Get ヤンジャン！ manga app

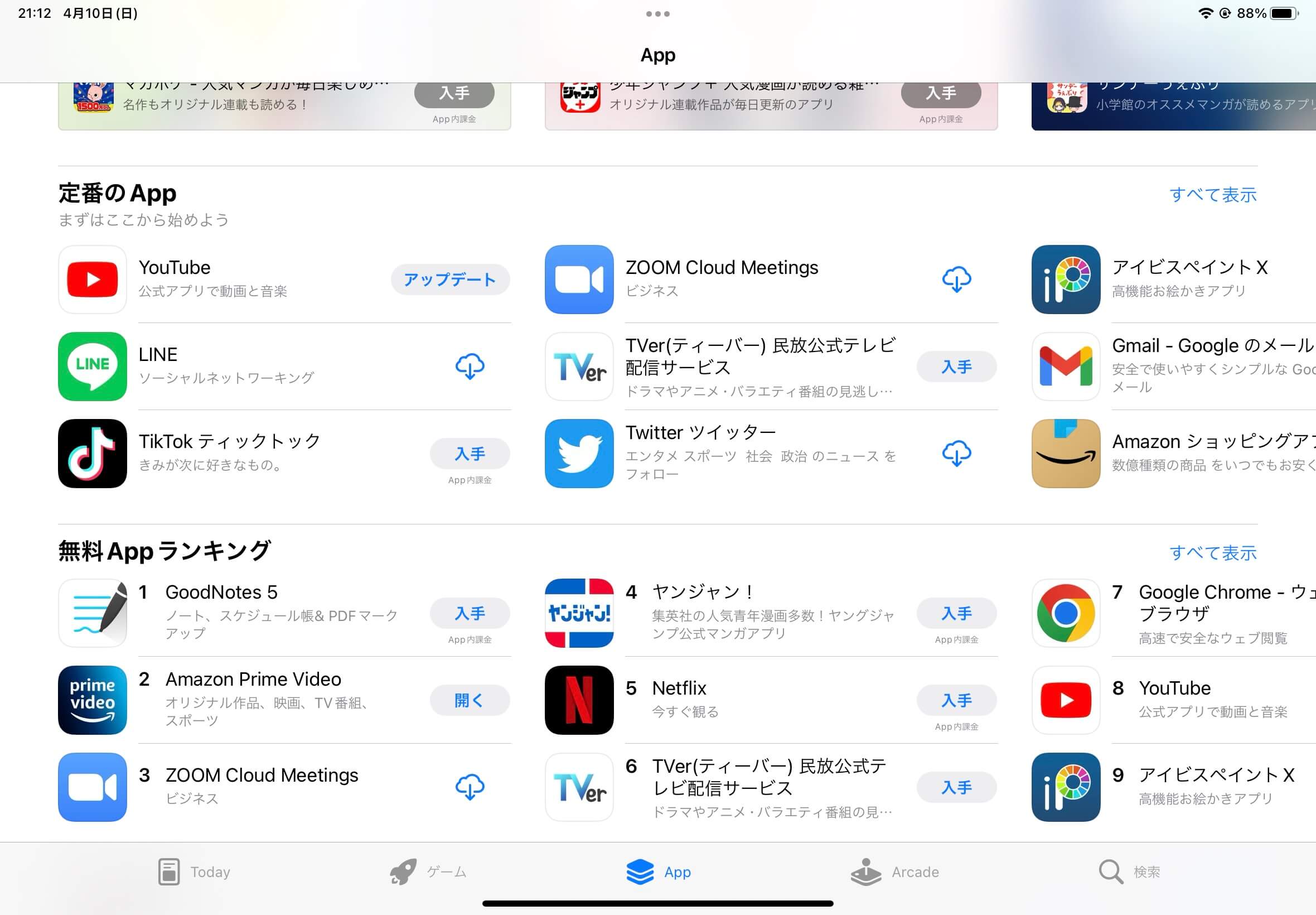[956, 613]
